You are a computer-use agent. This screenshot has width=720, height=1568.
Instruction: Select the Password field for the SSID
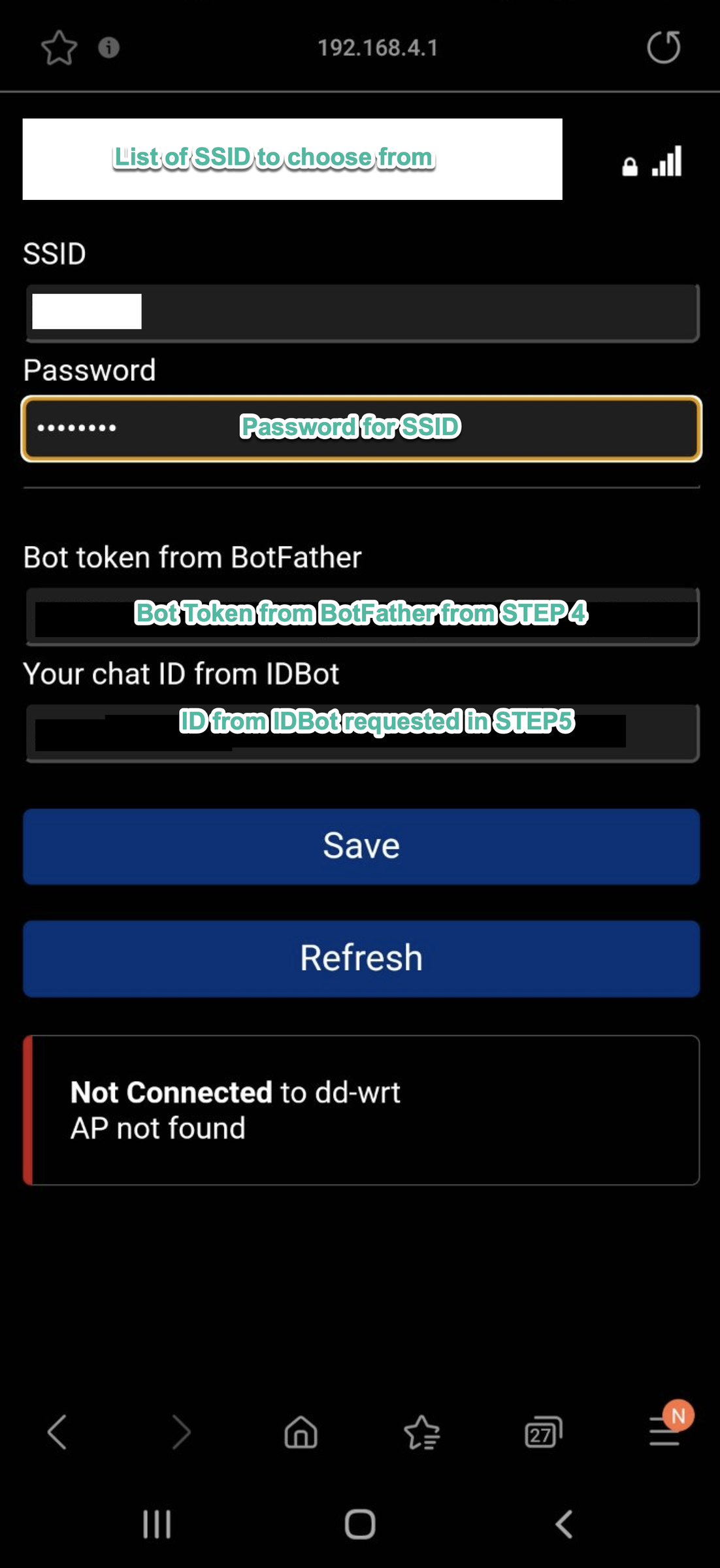pos(360,428)
